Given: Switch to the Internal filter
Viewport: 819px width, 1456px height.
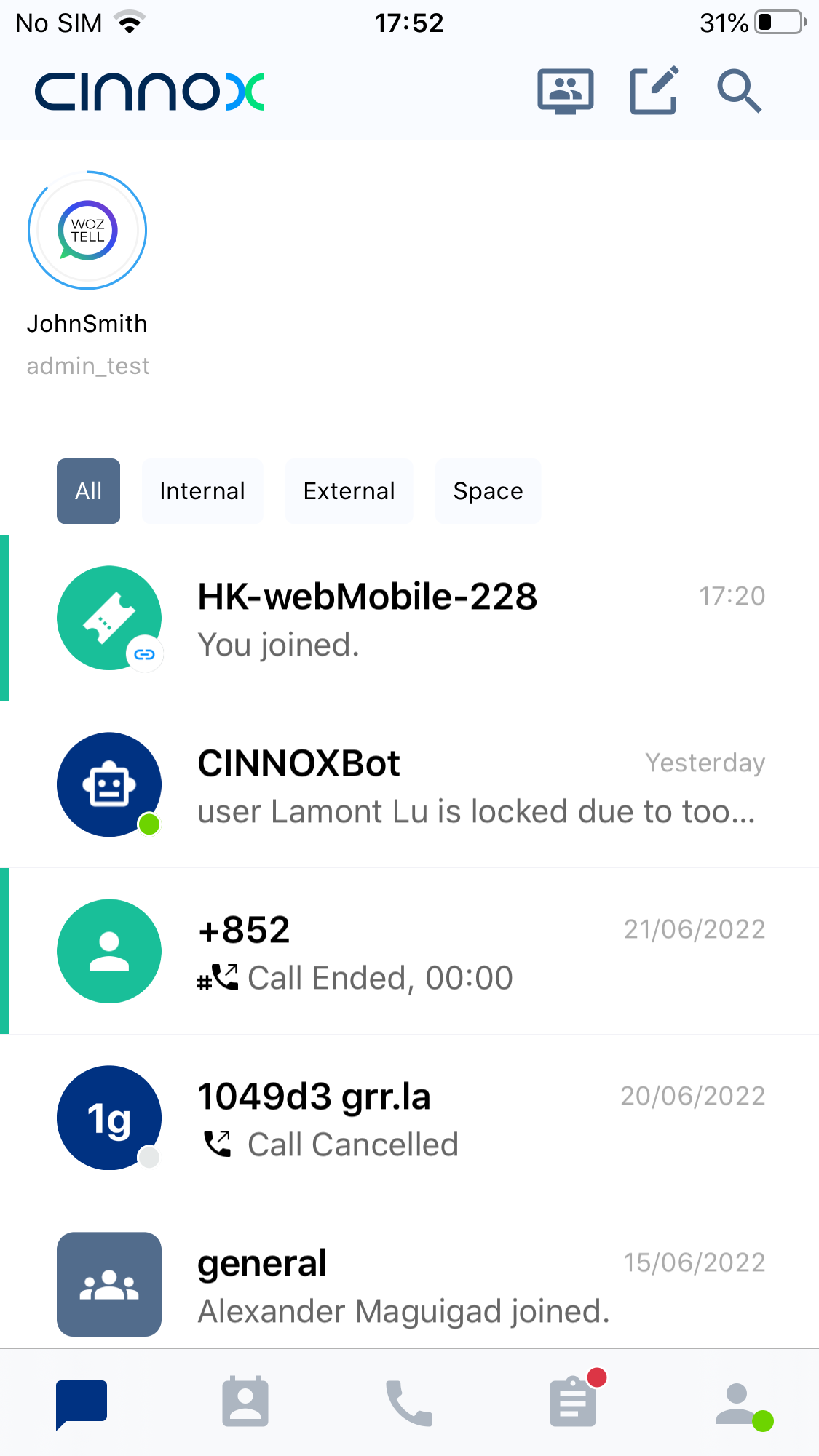Looking at the screenshot, I should point(202,491).
